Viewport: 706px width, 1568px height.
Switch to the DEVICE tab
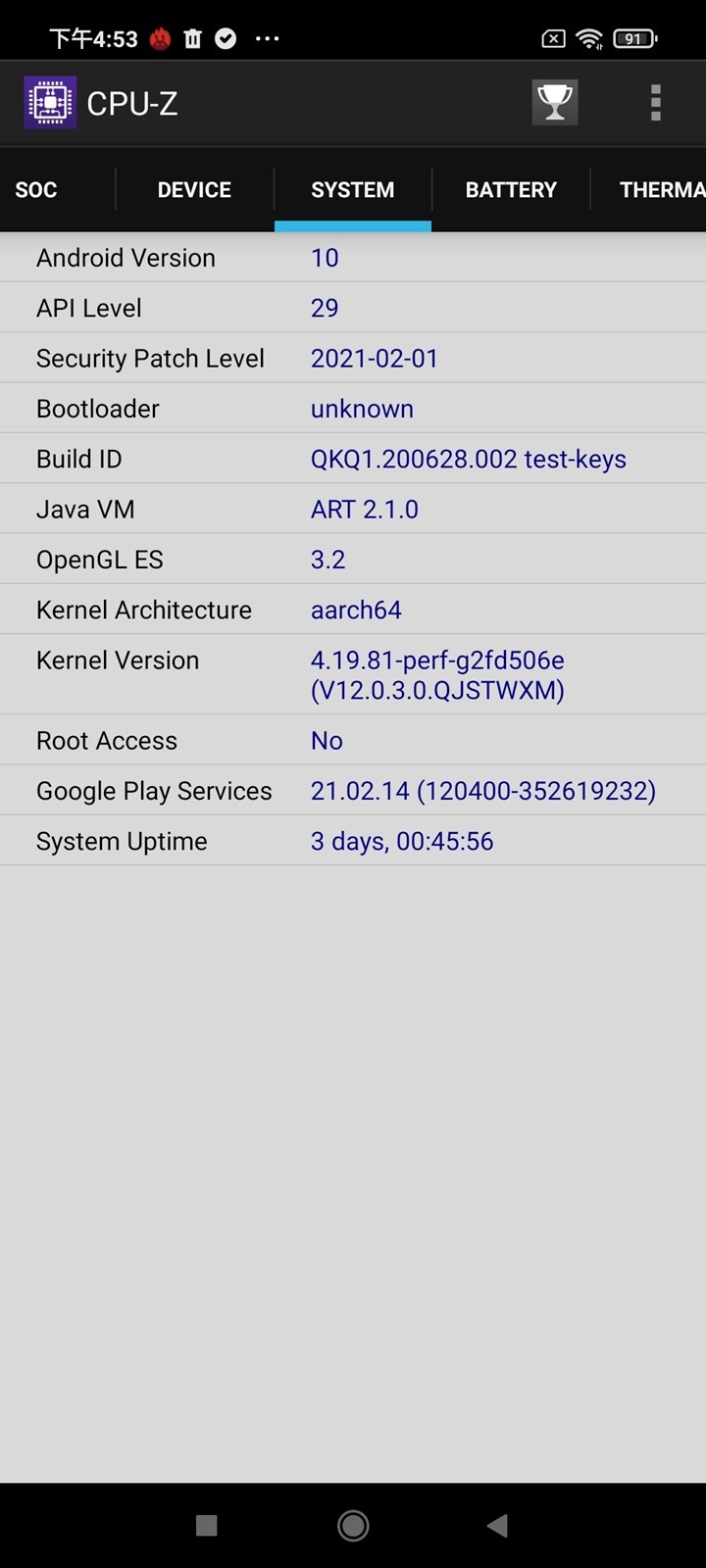point(194,190)
